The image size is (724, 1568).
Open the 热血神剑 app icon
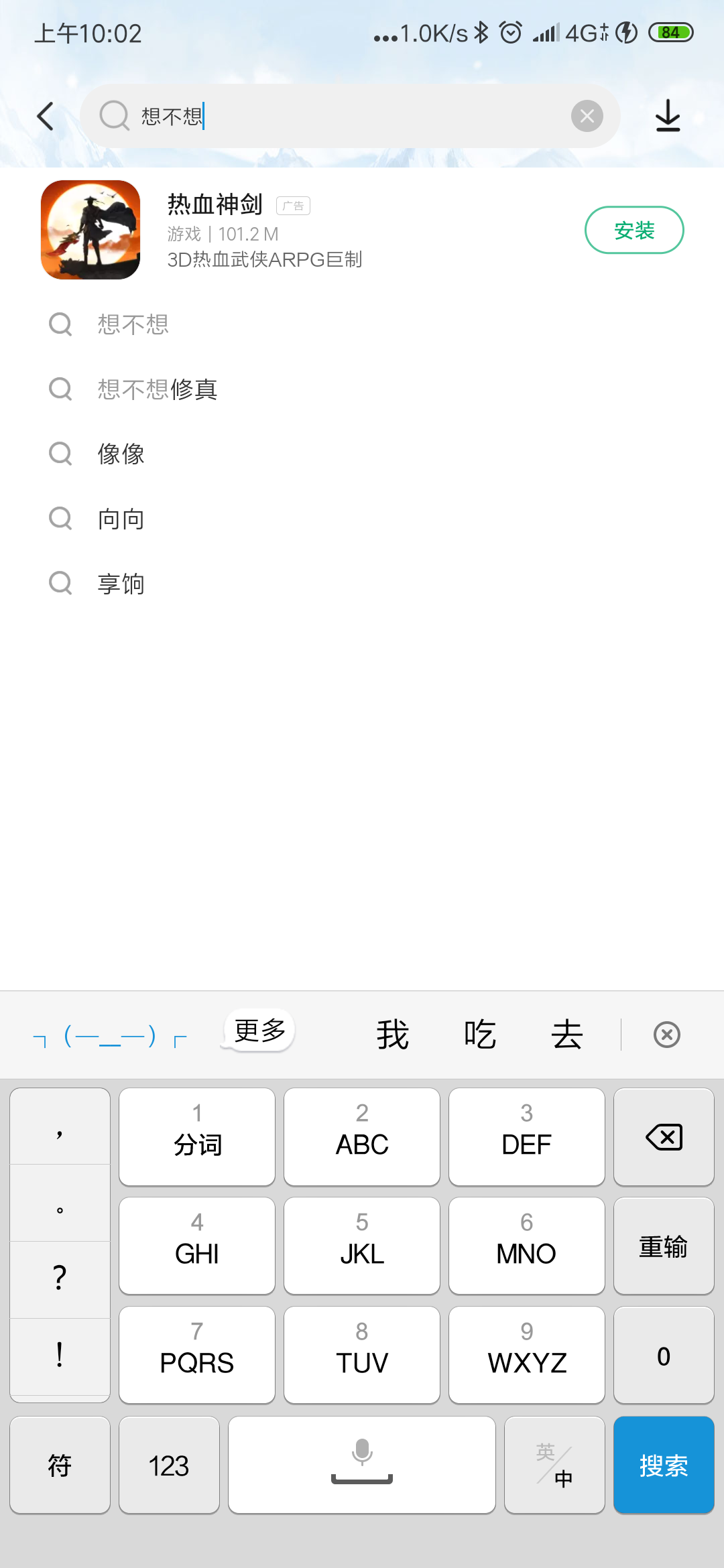(x=90, y=230)
